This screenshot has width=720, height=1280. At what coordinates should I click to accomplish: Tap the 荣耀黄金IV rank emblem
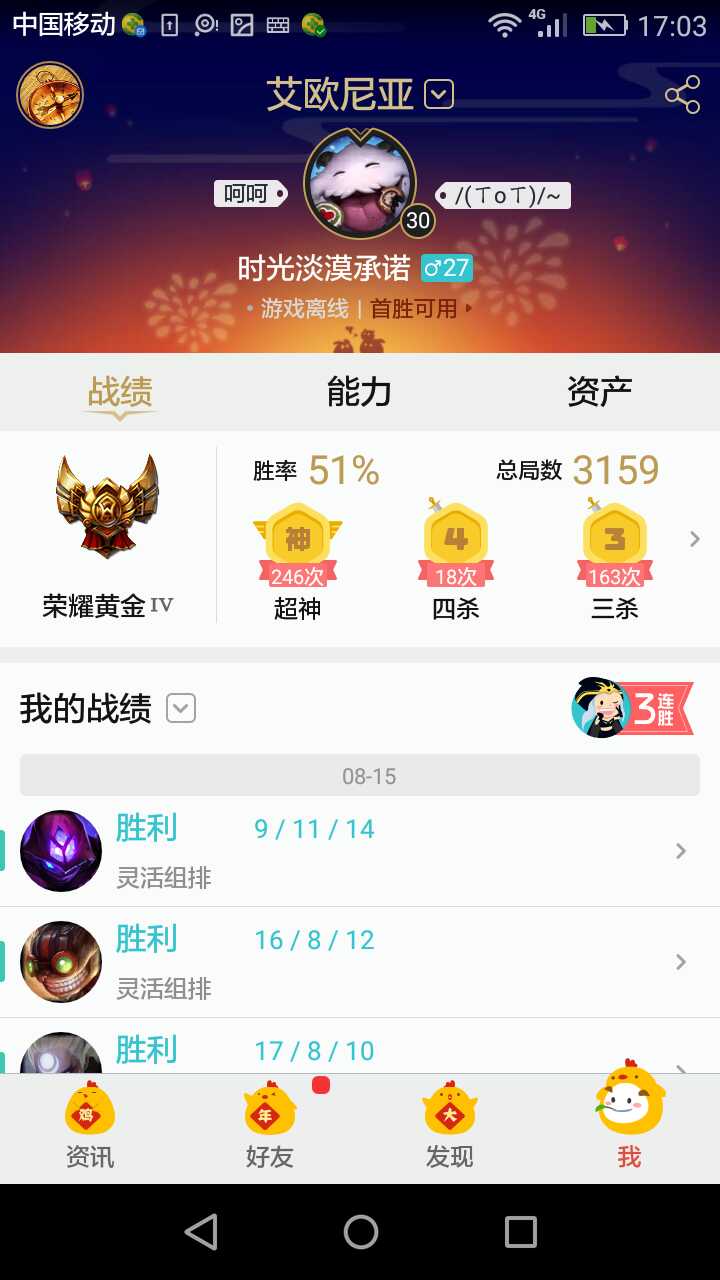(107, 505)
